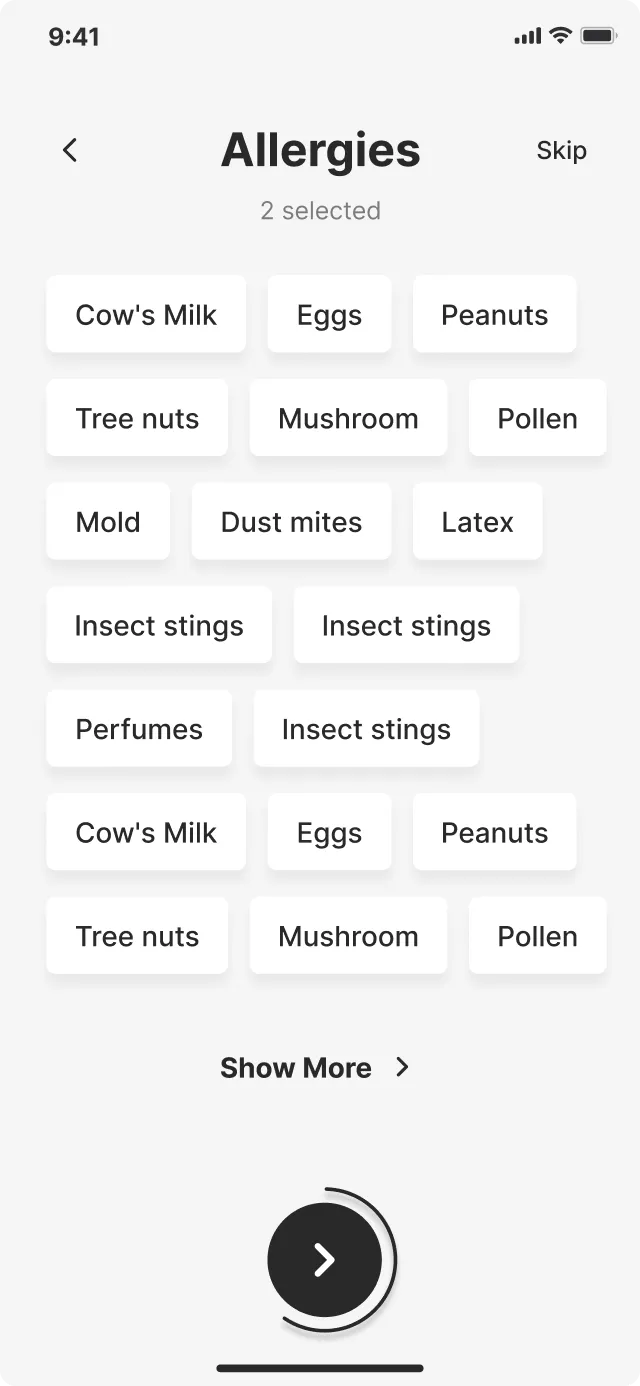This screenshot has width=640, height=1386.
Task: Continue with the round arrow button
Action: (x=324, y=1259)
